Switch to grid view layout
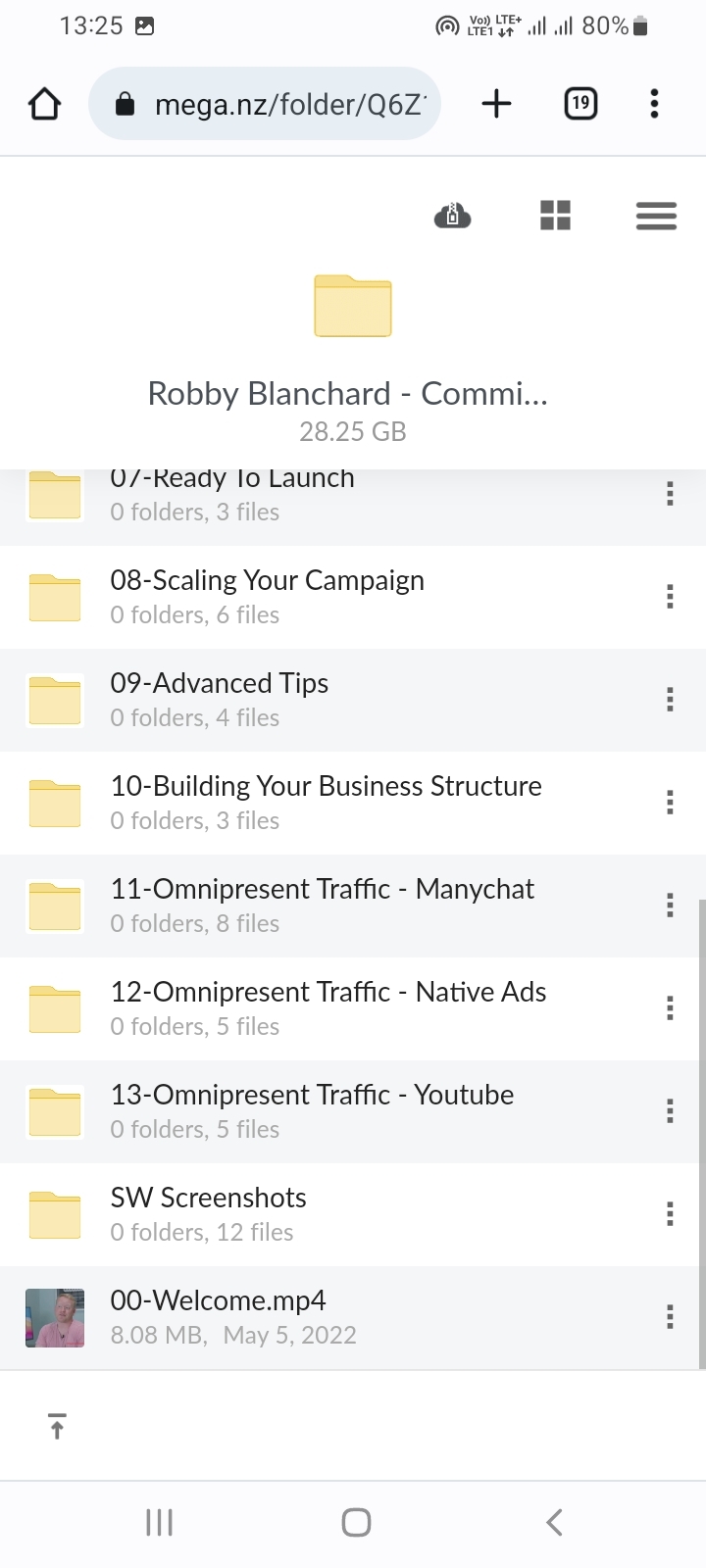Image resolution: width=706 pixels, height=1568 pixels. click(x=555, y=216)
